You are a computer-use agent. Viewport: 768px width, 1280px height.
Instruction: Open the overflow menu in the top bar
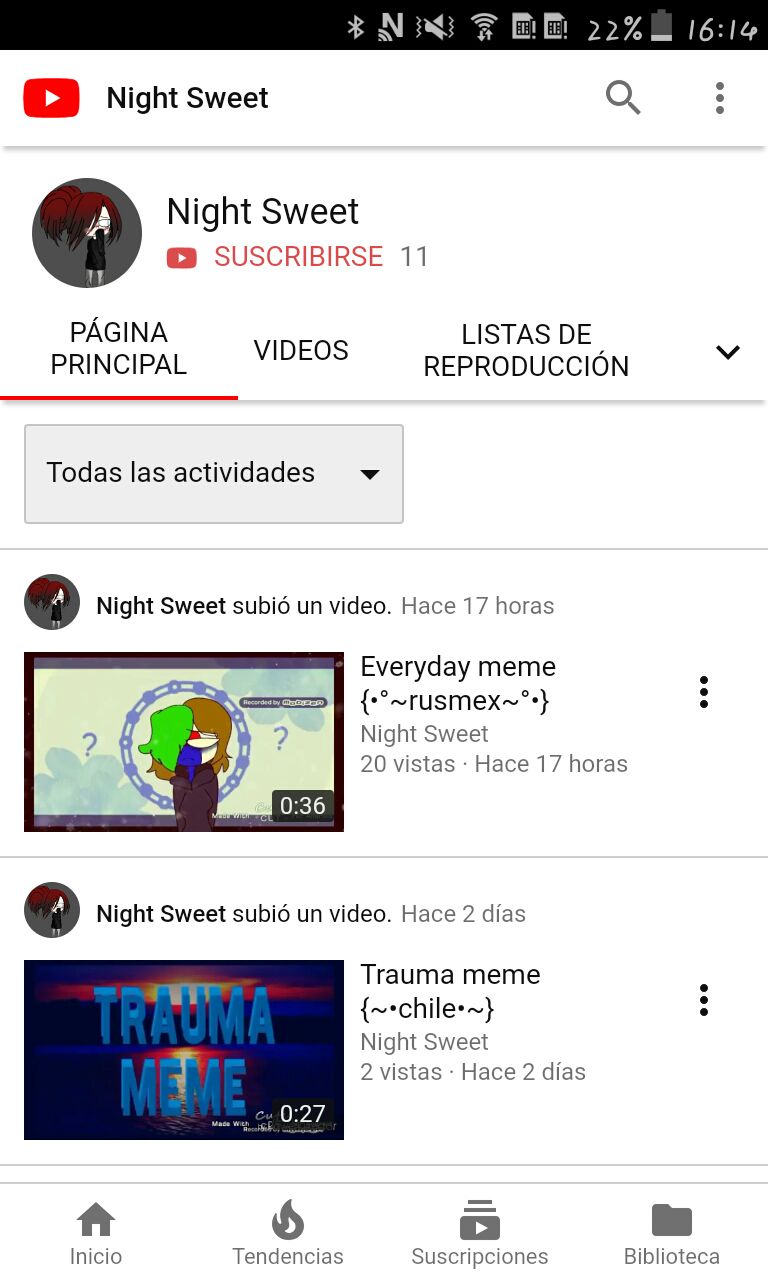(720, 98)
